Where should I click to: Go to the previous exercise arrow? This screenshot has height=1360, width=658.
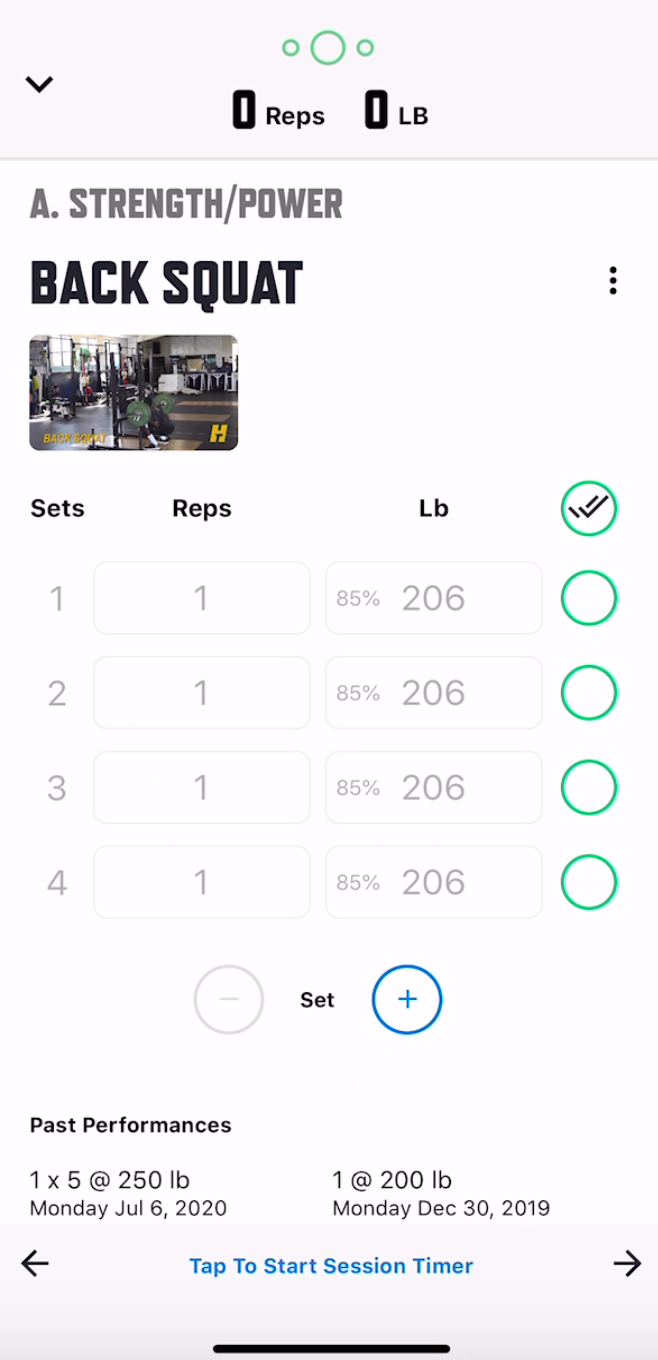click(x=35, y=1264)
